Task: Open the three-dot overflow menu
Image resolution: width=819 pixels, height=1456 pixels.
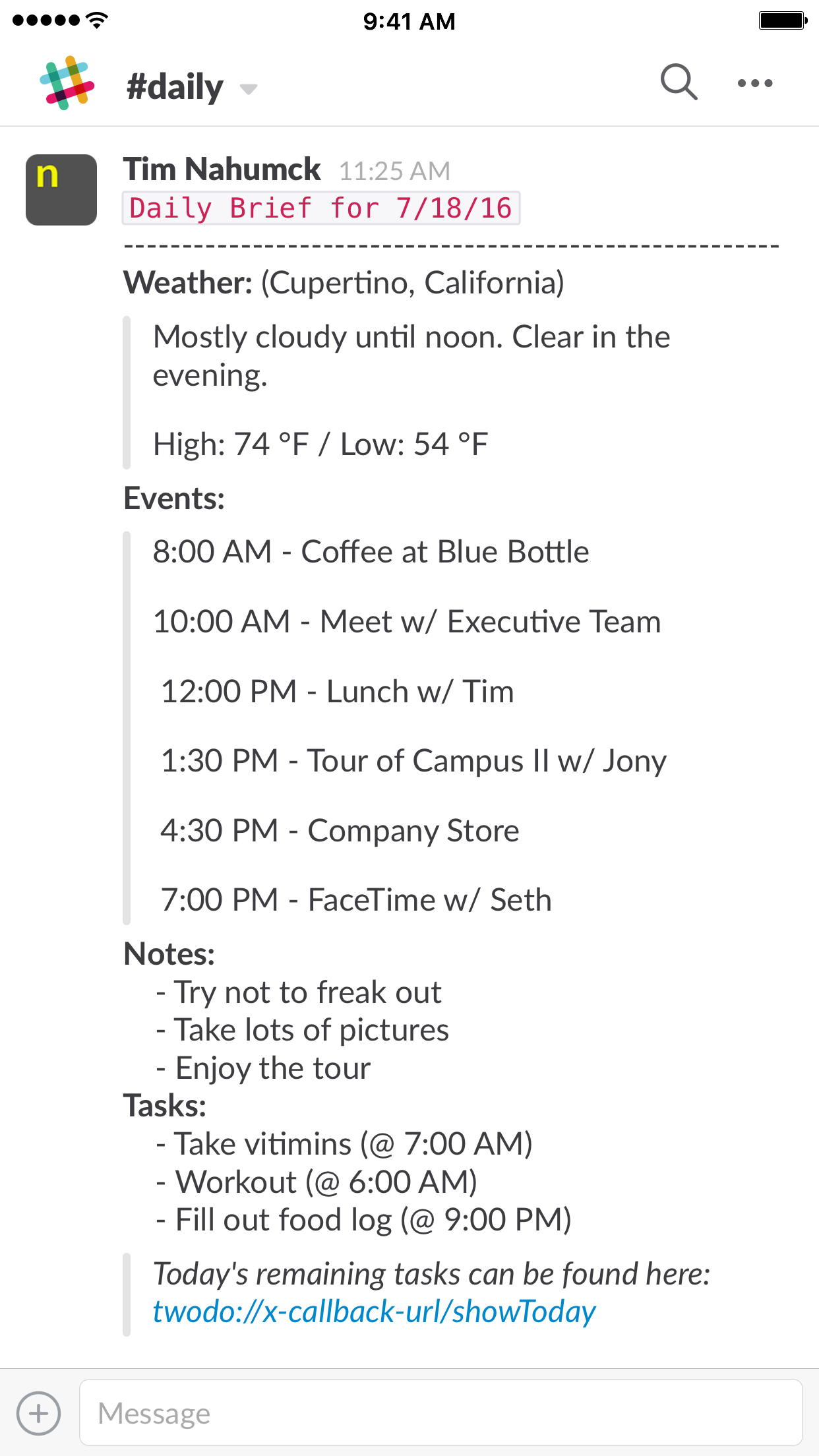Action: click(755, 83)
